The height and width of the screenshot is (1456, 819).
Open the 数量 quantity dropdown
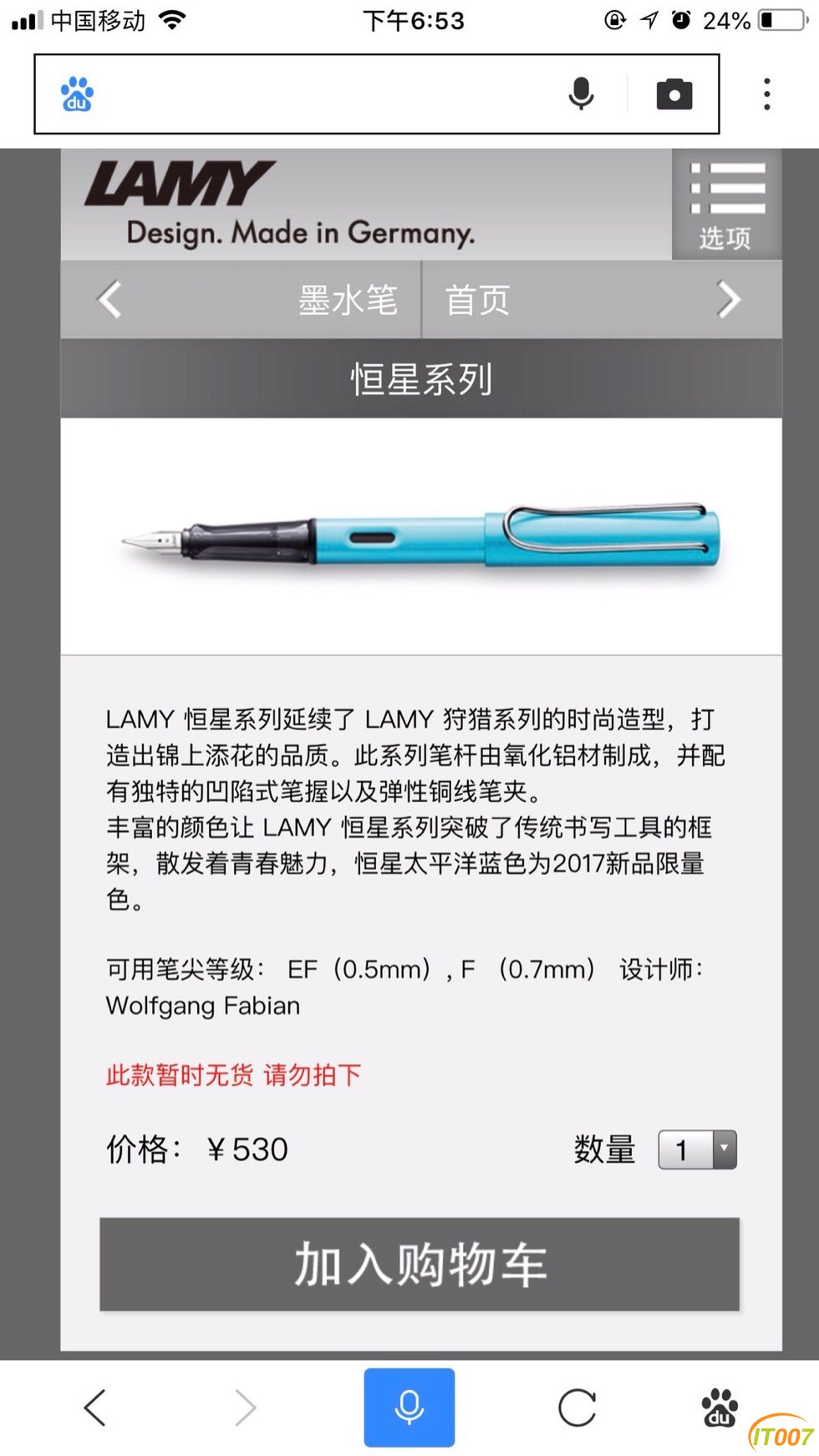[x=698, y=1150]
